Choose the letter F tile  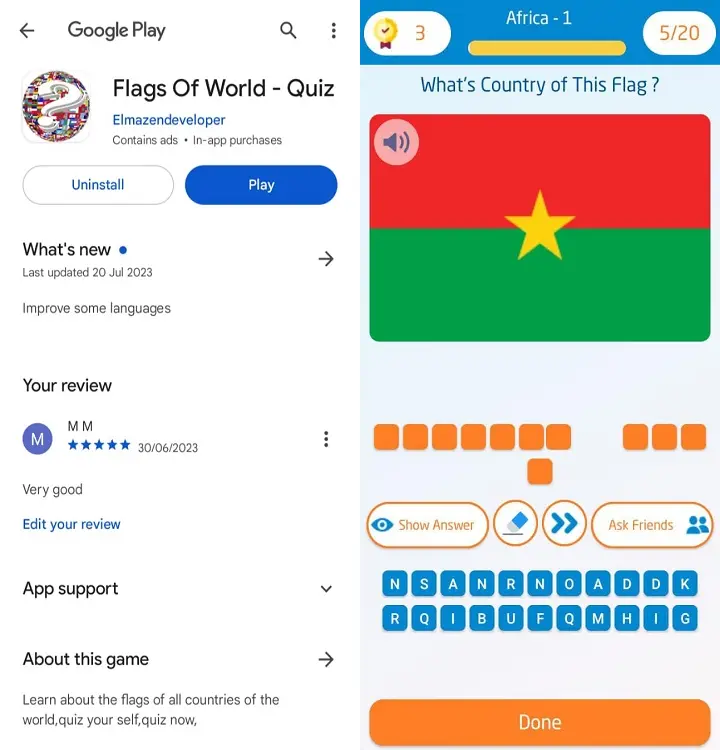coord(540,619)
